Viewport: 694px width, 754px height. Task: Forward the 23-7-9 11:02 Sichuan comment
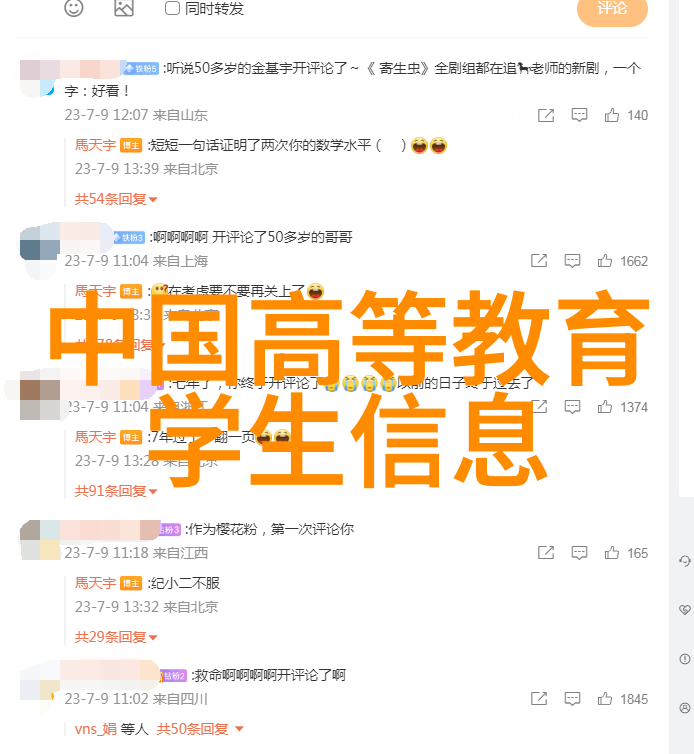tap(539, 699)
